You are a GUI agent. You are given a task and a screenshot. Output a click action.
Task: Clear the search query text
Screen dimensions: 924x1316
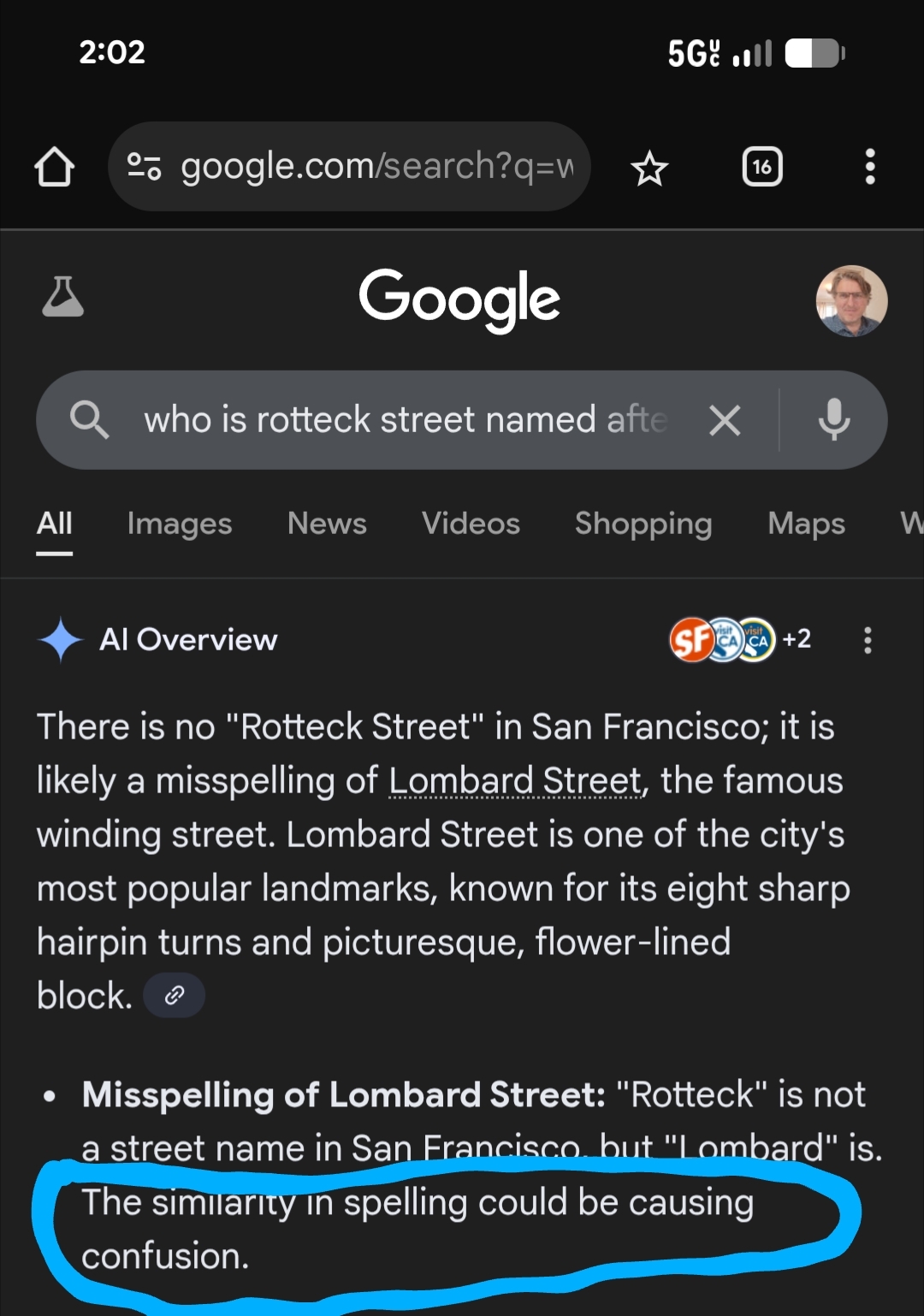(x=725, y=420)
